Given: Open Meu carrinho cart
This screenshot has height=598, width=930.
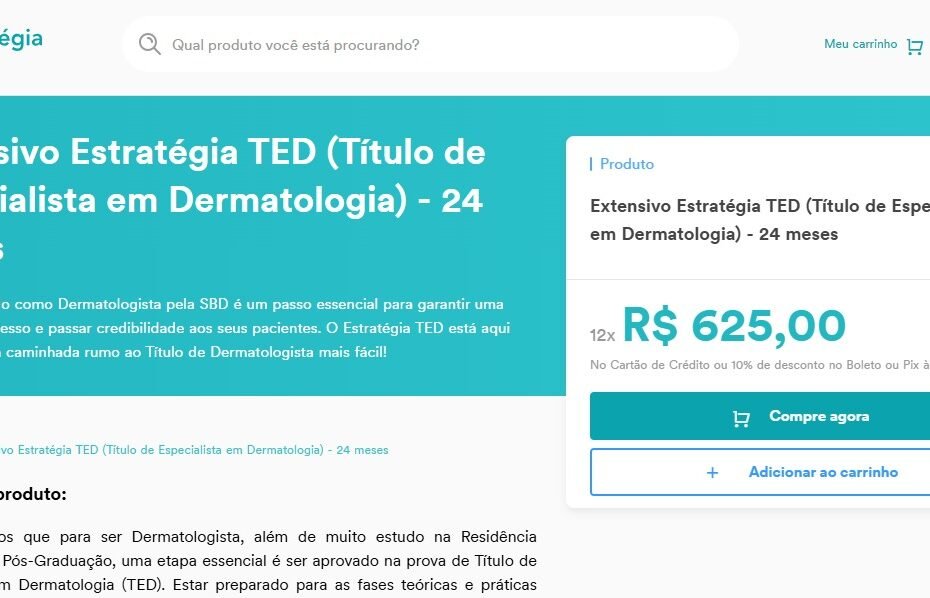Looking at the screenshot, I should pyautogui.click(x=872, y=45).
